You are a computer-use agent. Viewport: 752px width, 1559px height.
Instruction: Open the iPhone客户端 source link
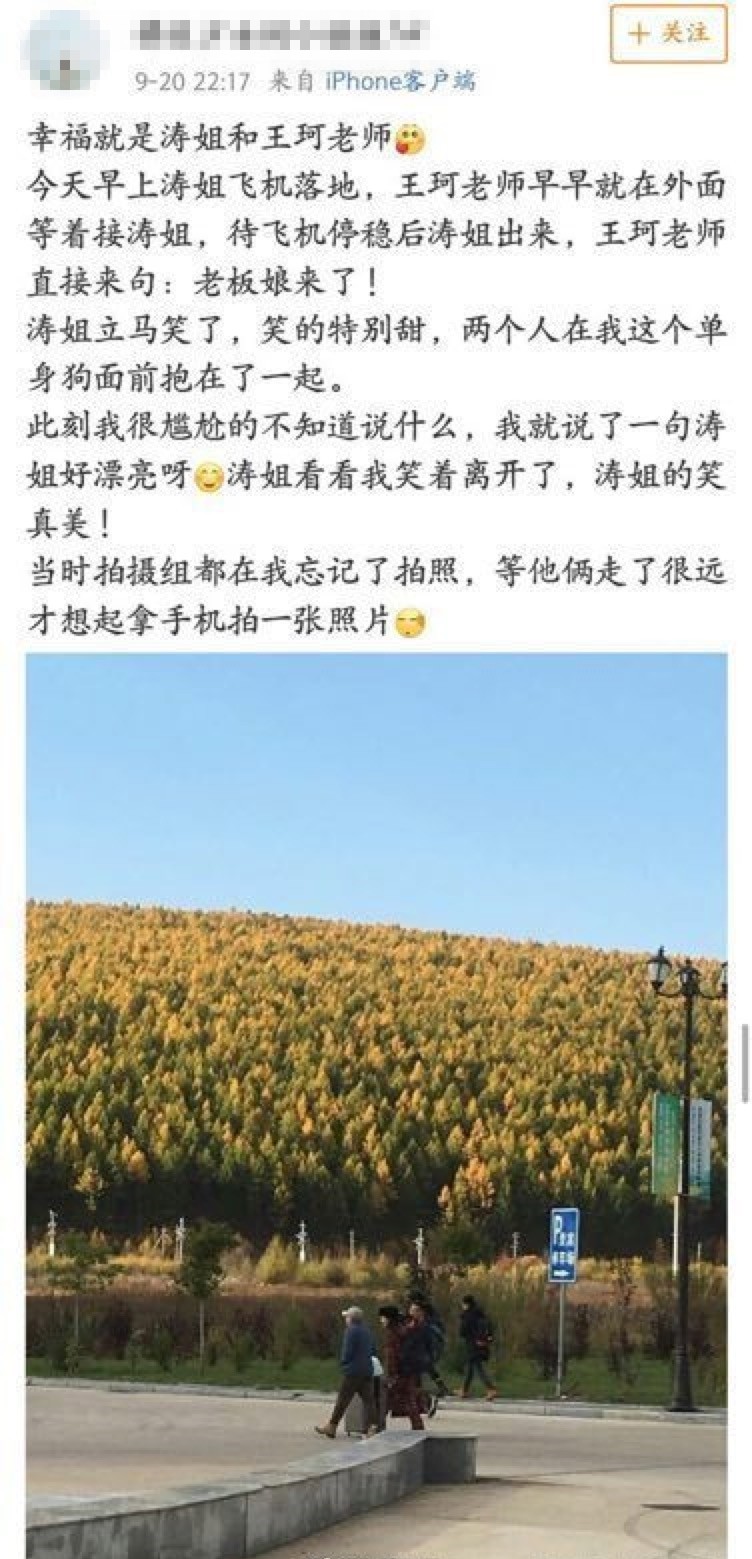click(400, 81)
